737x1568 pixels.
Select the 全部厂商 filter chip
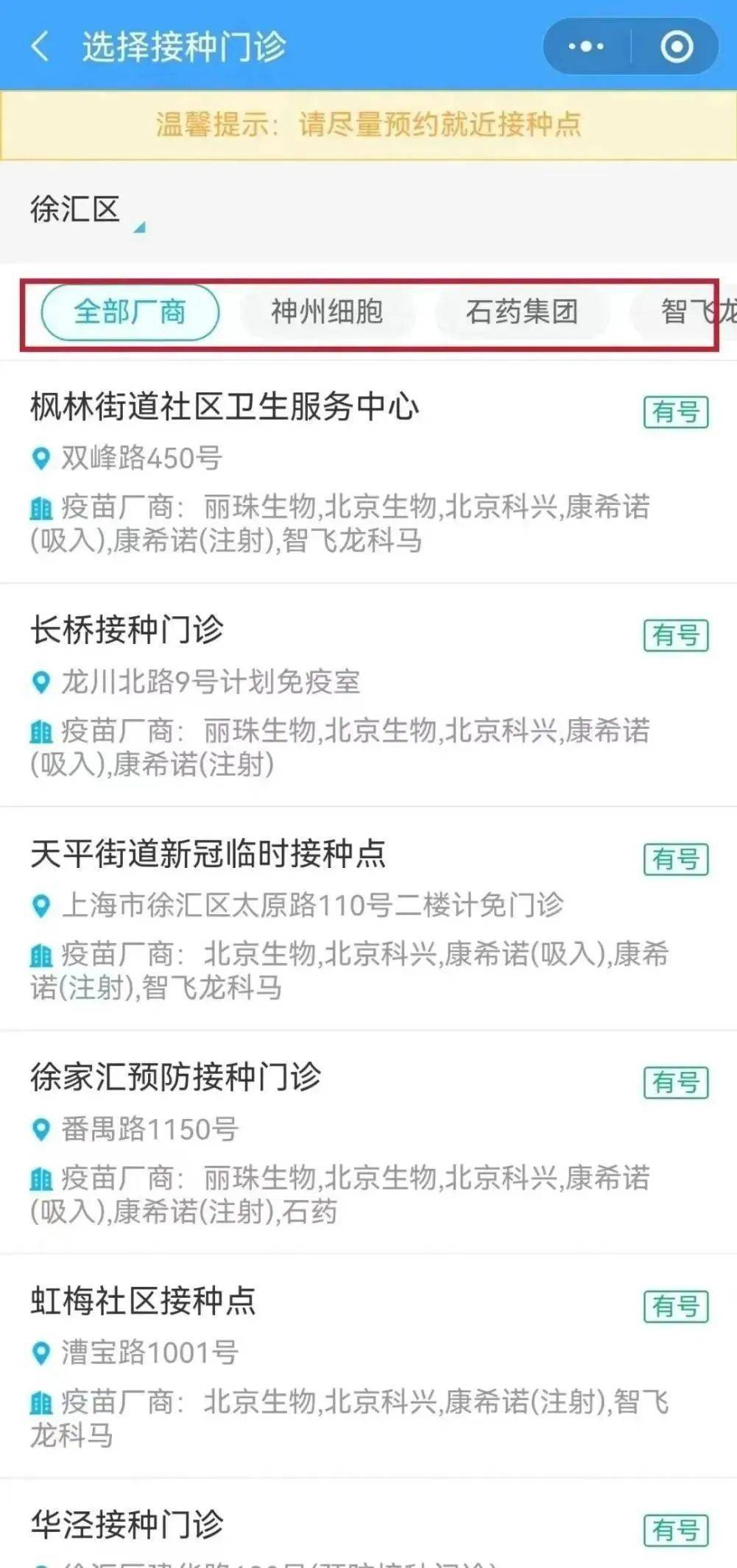pos(130,312)
